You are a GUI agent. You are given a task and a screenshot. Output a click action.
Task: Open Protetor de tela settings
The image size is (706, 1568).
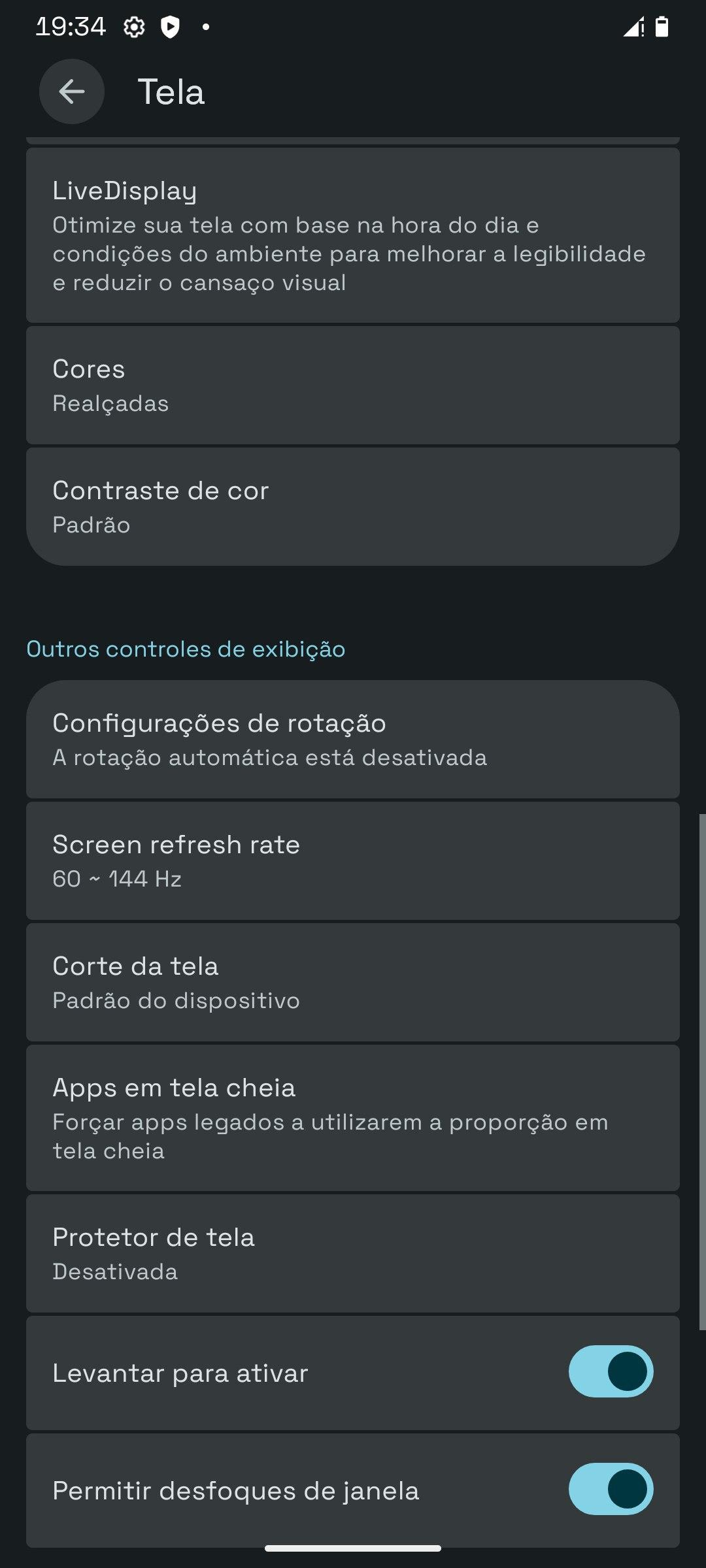[x=353, y=1253]
